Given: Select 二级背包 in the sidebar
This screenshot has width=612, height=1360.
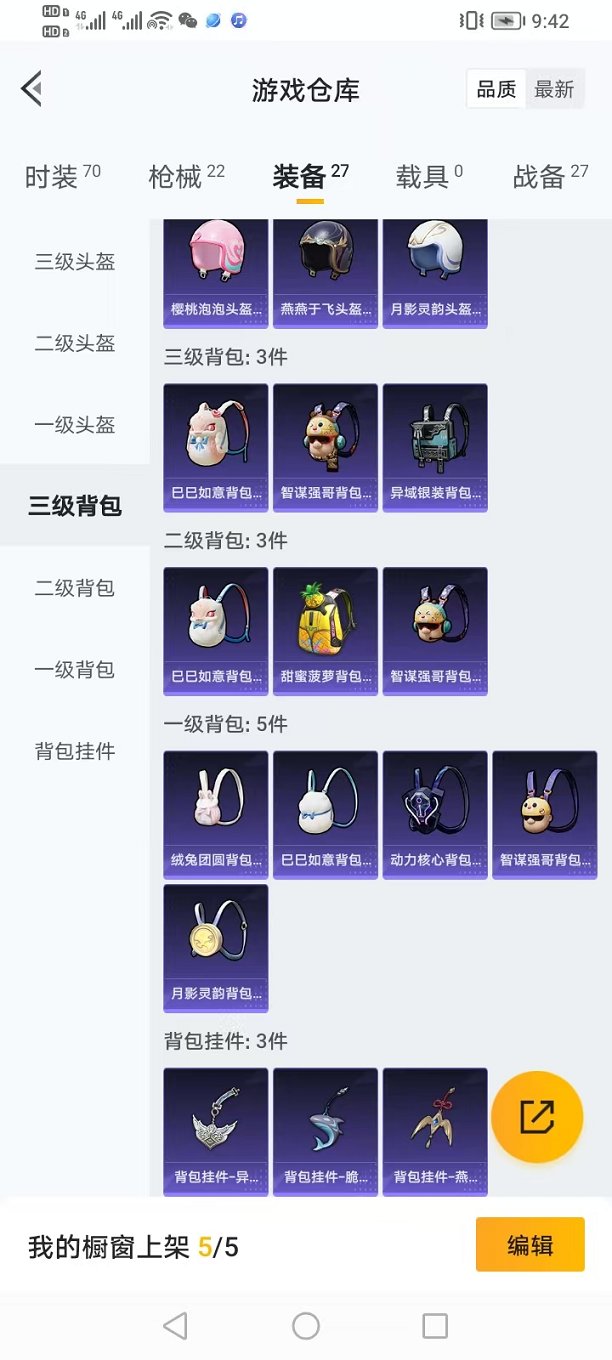Looking at the screenshot, I should [75, 588].
